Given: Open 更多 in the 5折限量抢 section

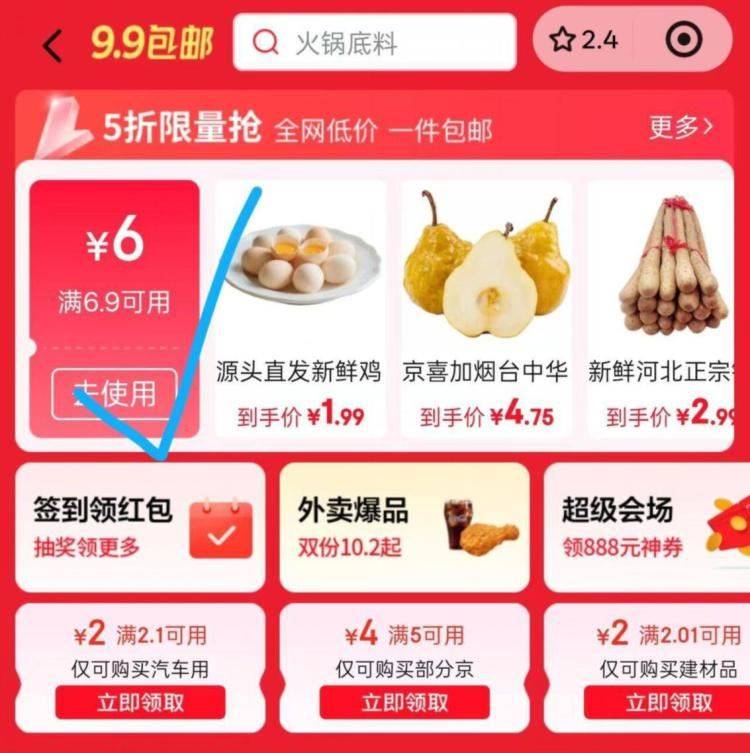Looking at the screenshot, I should point(681,127).
